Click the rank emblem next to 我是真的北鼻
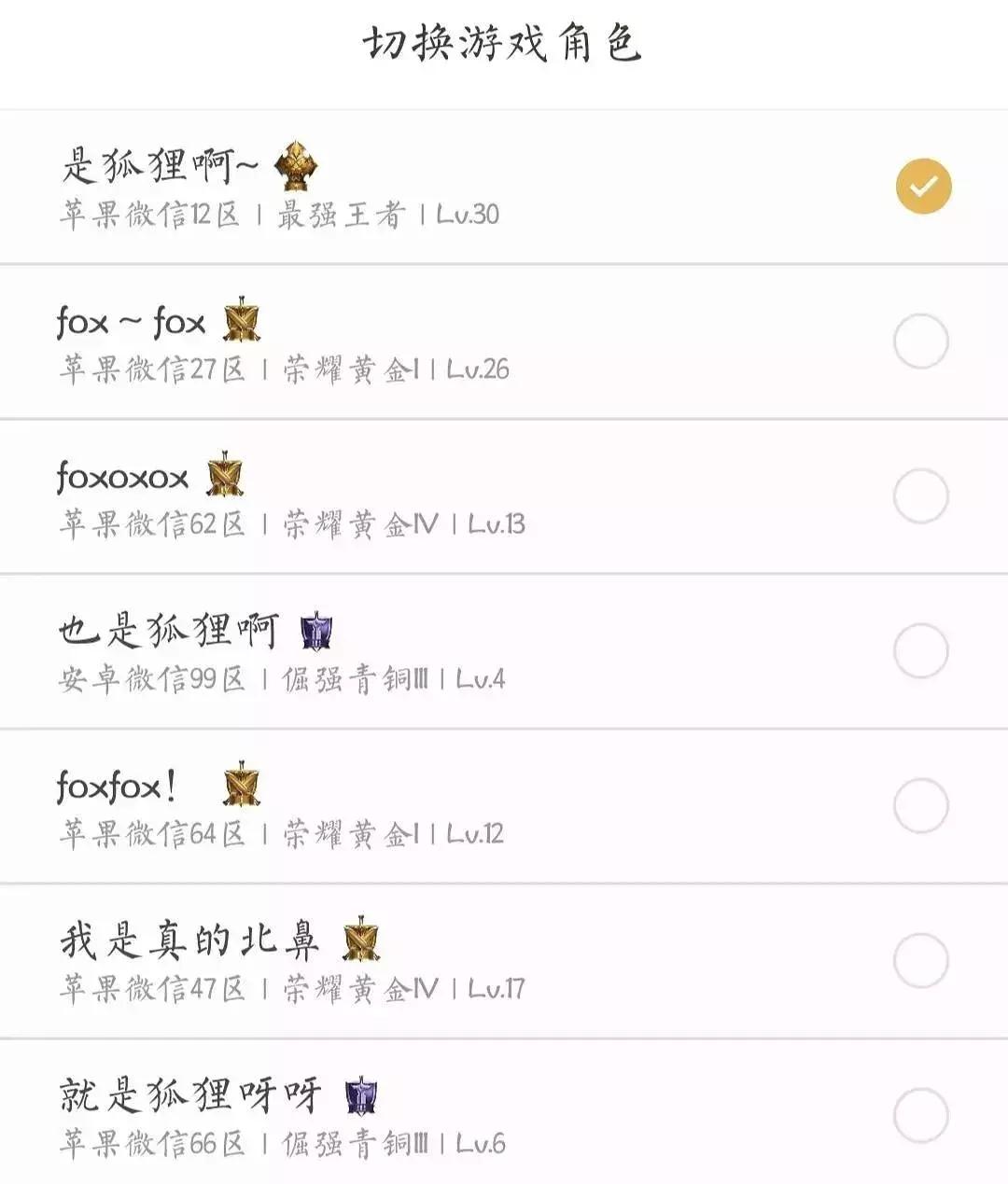Image resolution: width=1008 pixels, height=1184 pixels. tap(359, 940)
